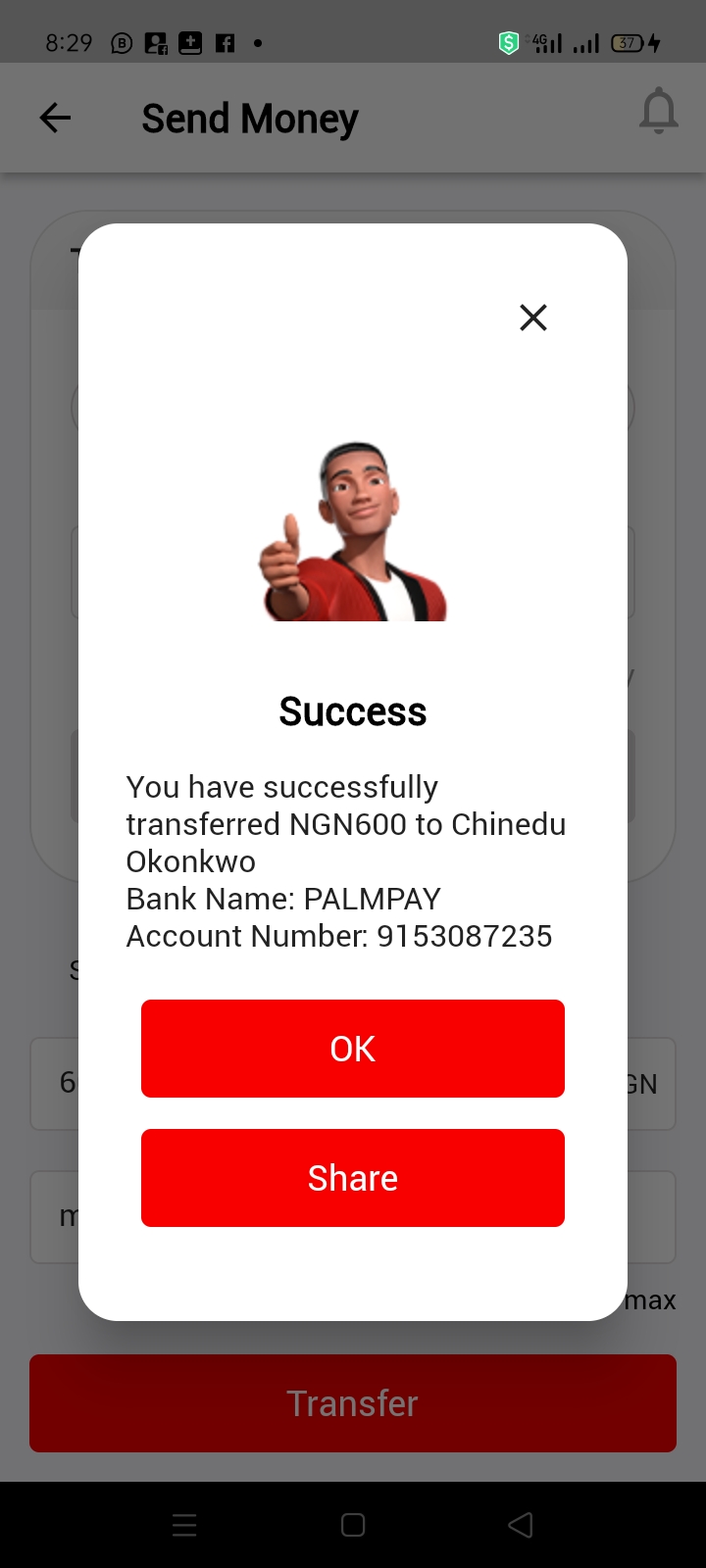Share the transfer receipt
Viewport: 706px width, 1568px height.
click(x=353, y=1178)
